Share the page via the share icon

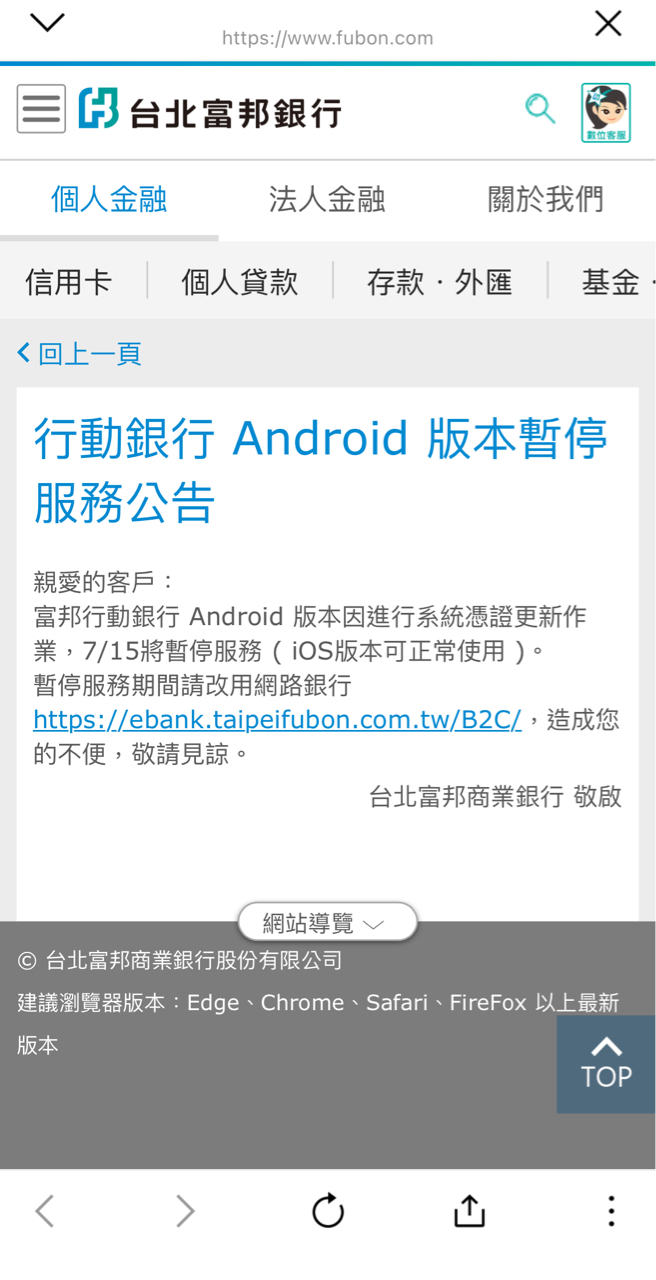(x=469, y=1210)
